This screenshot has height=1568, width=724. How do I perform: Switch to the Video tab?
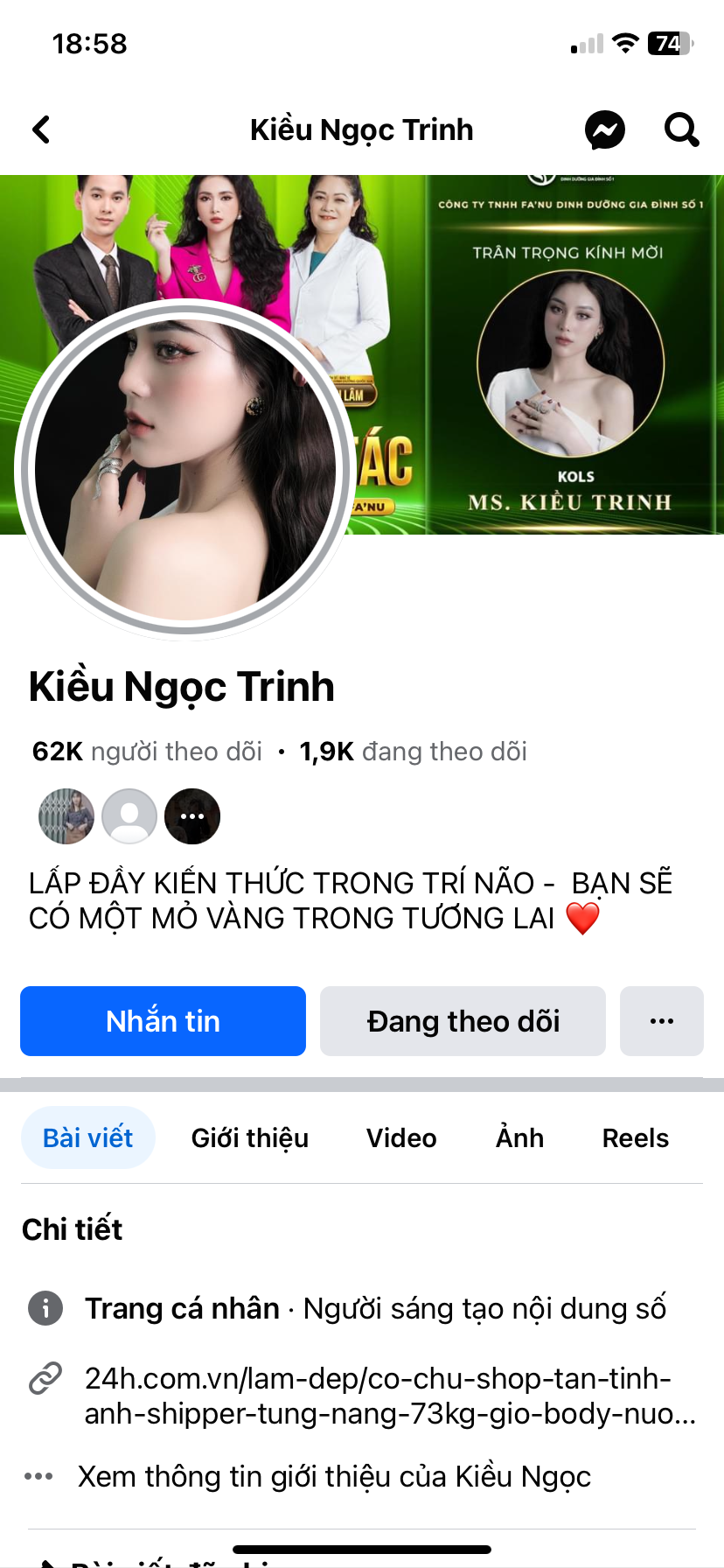pos(401,1137)
